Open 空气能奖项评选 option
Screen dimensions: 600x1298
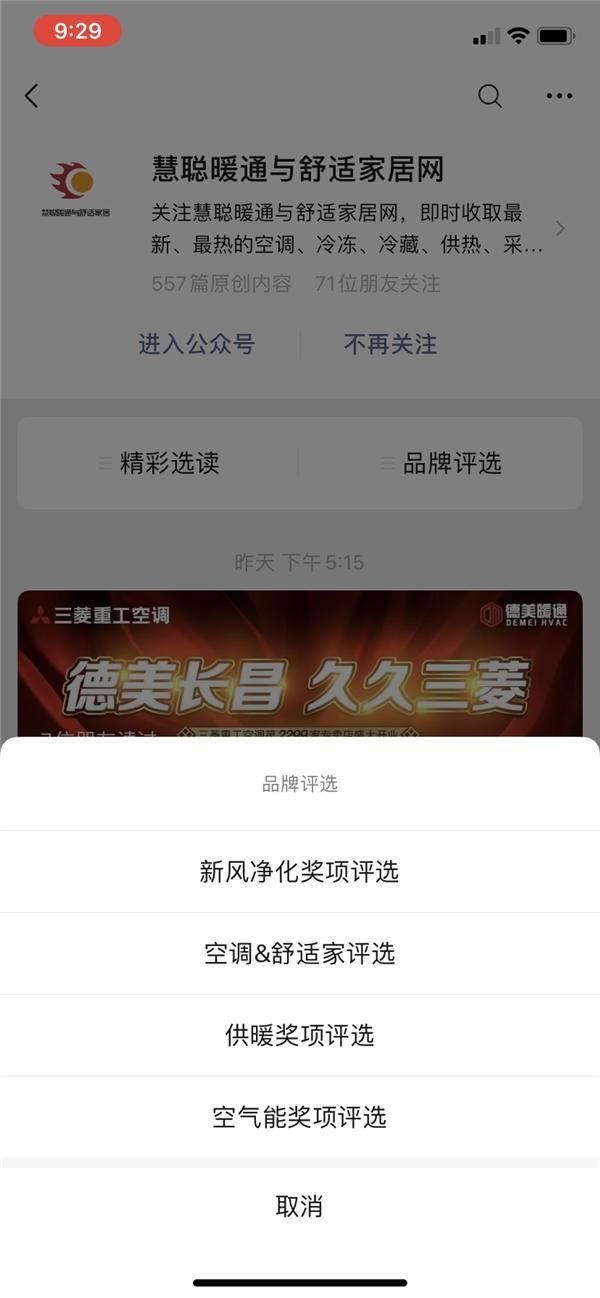[x=299, y=1117]
